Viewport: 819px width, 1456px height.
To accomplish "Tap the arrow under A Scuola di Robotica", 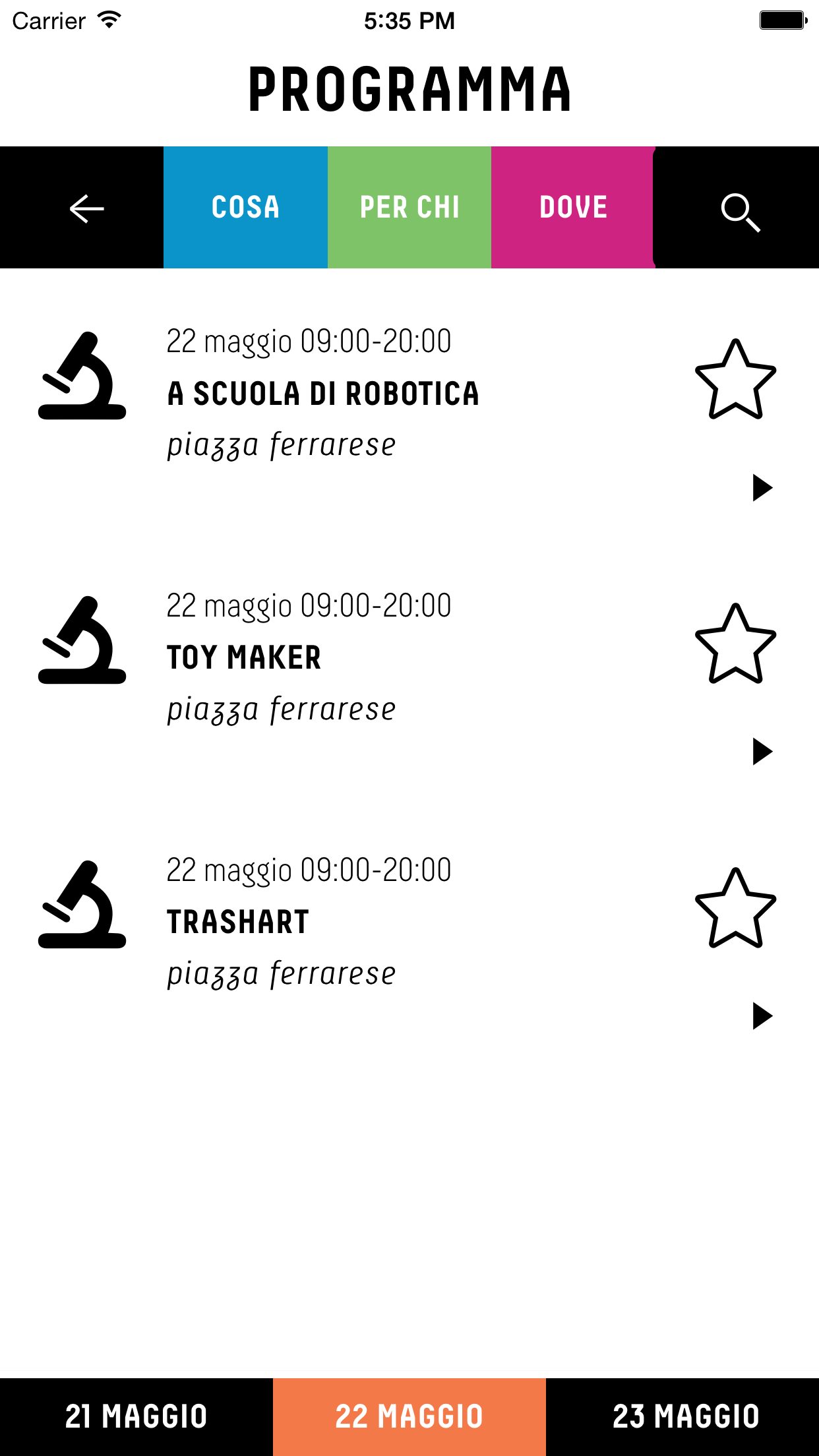I will 762,488.
